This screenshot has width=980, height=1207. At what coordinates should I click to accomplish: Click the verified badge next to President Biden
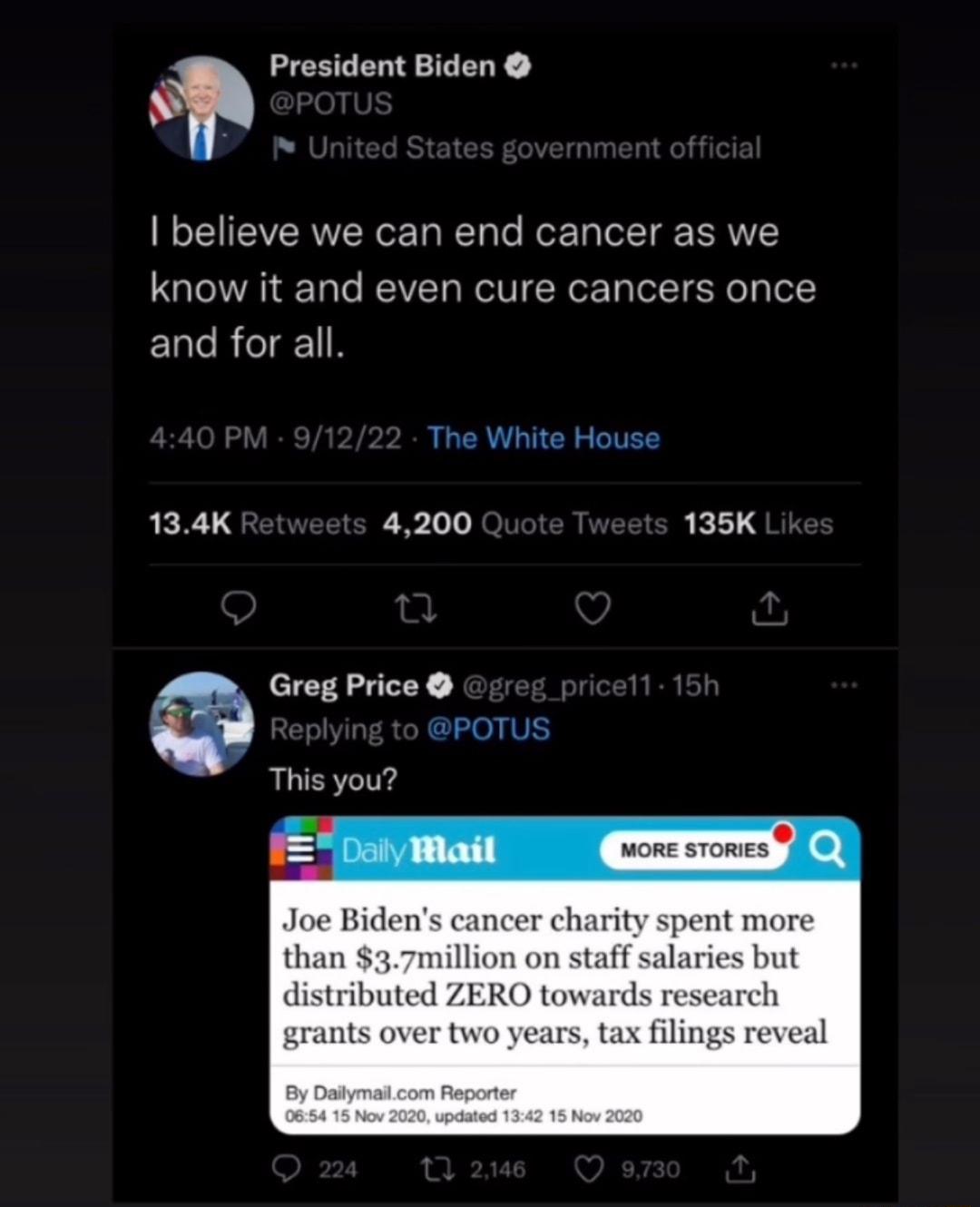click(x=517, y=64)
